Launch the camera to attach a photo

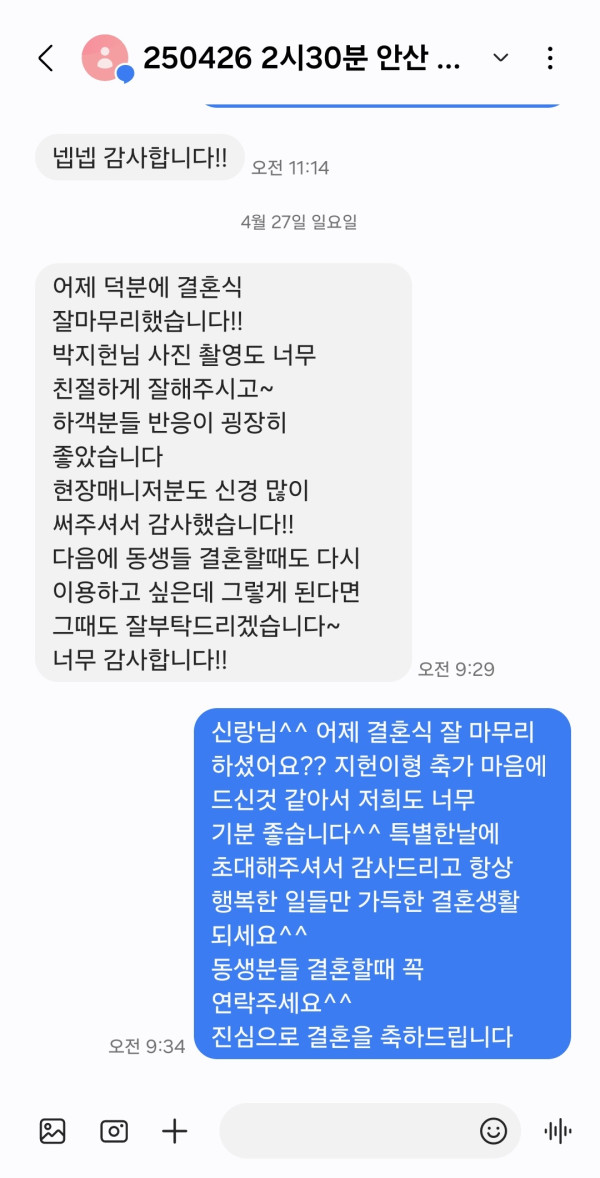[114, 1131]
